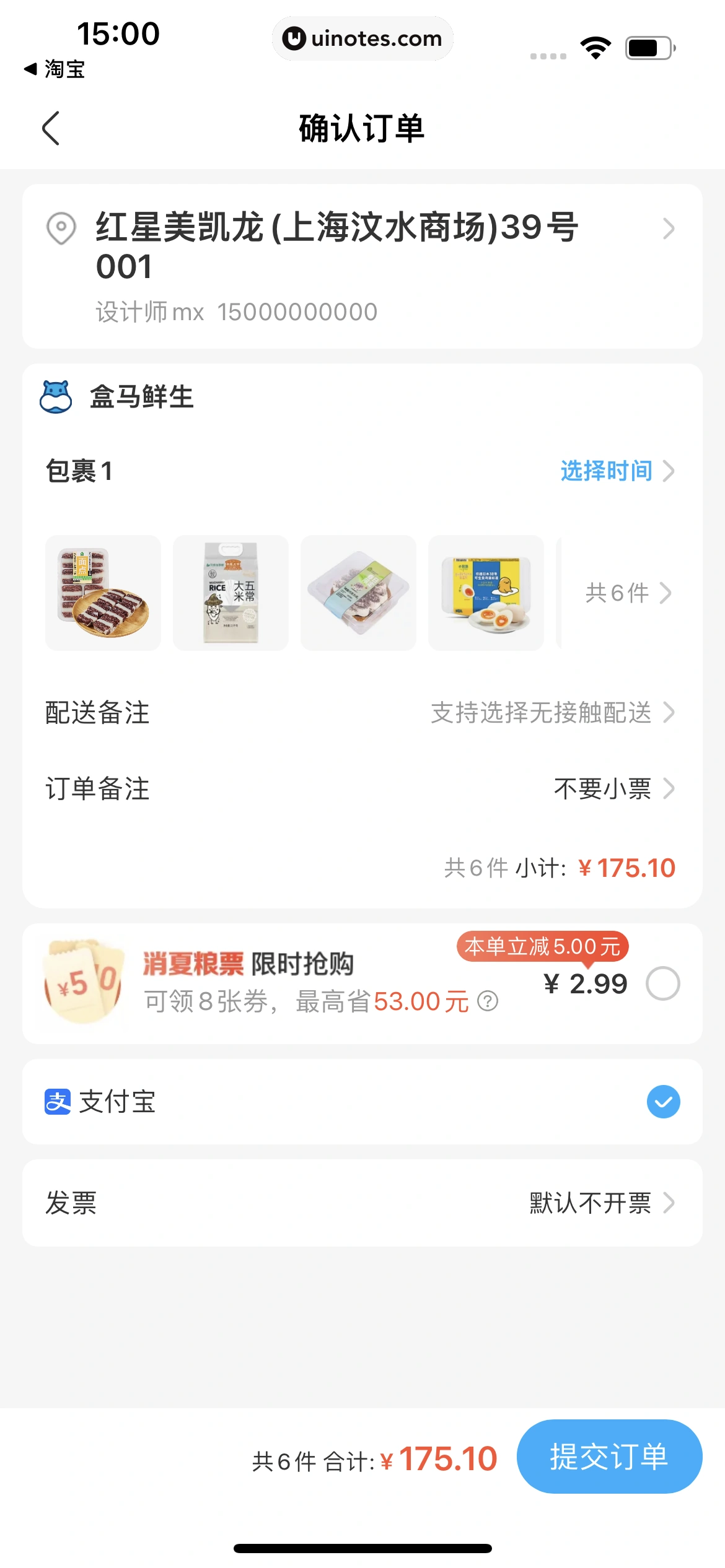The image size is (725, 1568).
Task: Click the uinotes.com pill at top
Action: tap(362, 38)
